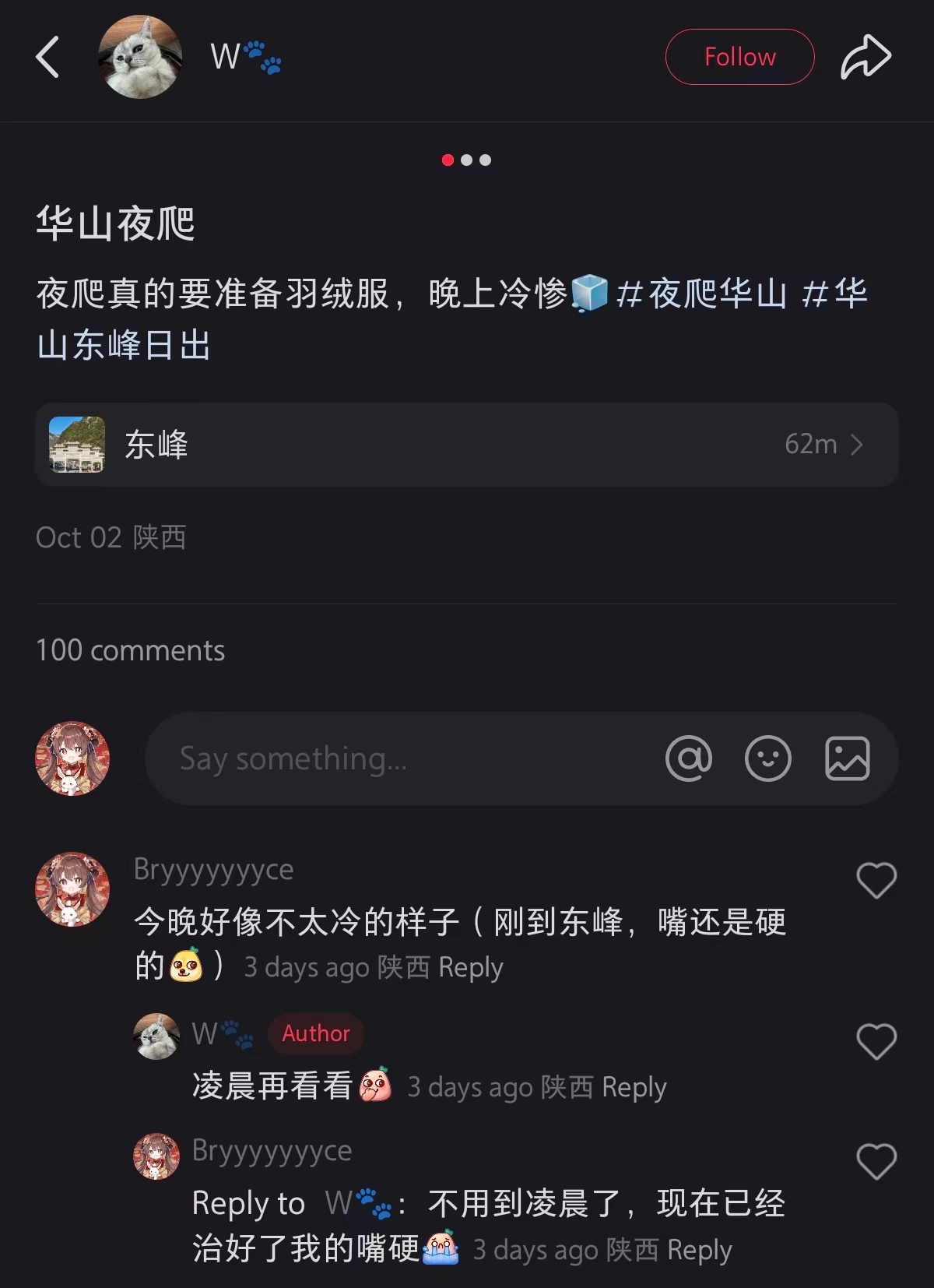
Task: Like Bryyyyyyyce's comment about 今晚好像不太冷
Action: (x=876, y=881)
